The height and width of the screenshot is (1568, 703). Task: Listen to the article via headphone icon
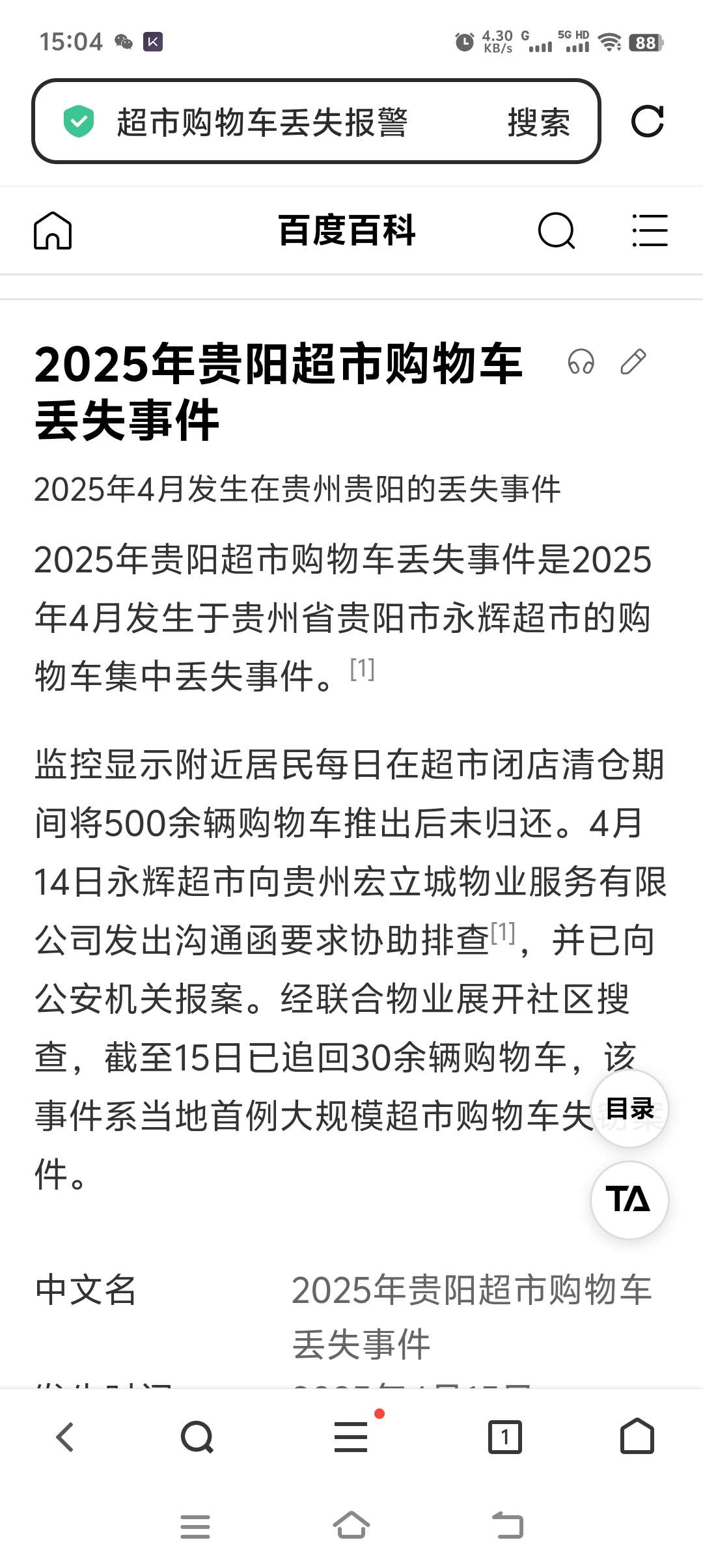(581, 361)
